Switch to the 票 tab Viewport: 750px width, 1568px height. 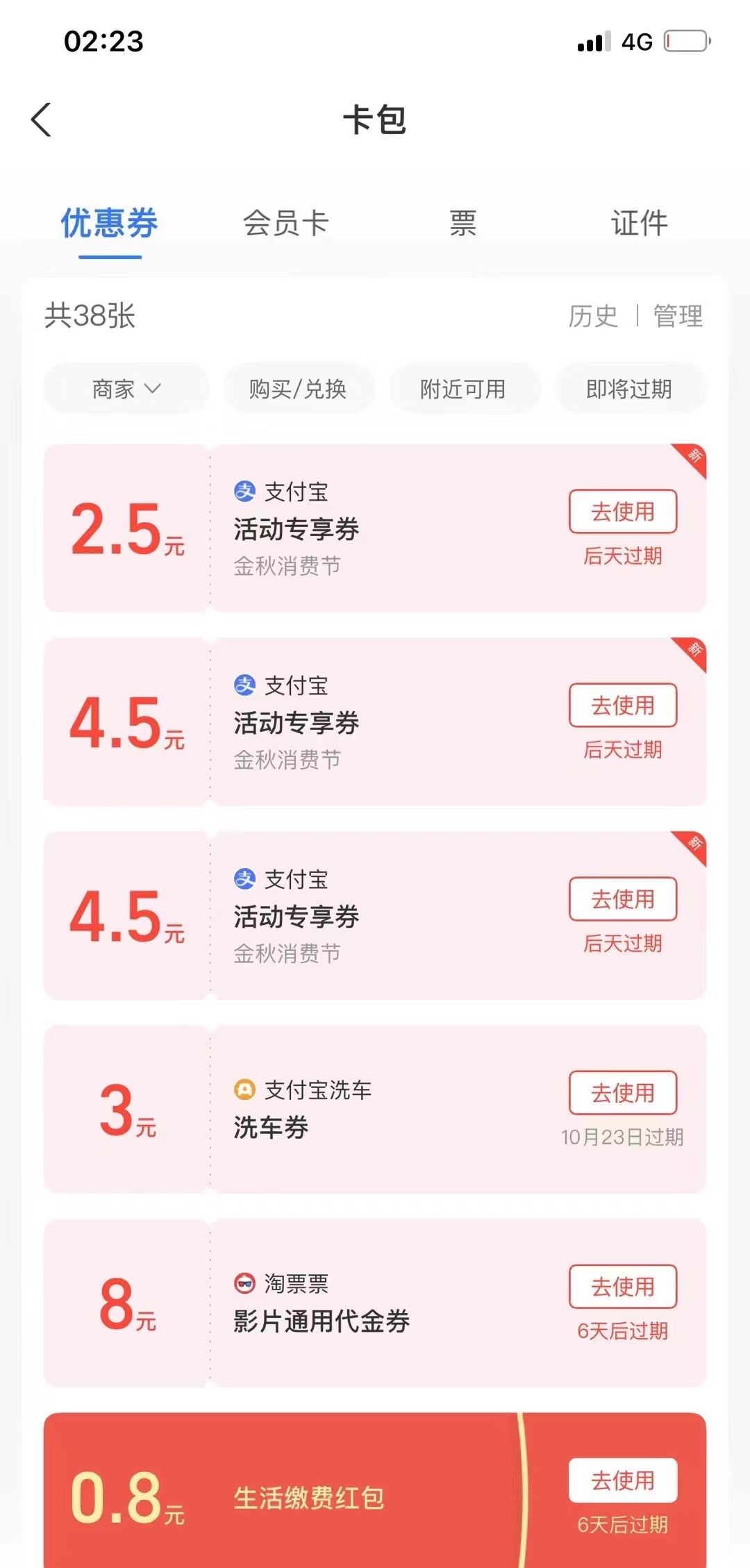click(x=462, y=223)
